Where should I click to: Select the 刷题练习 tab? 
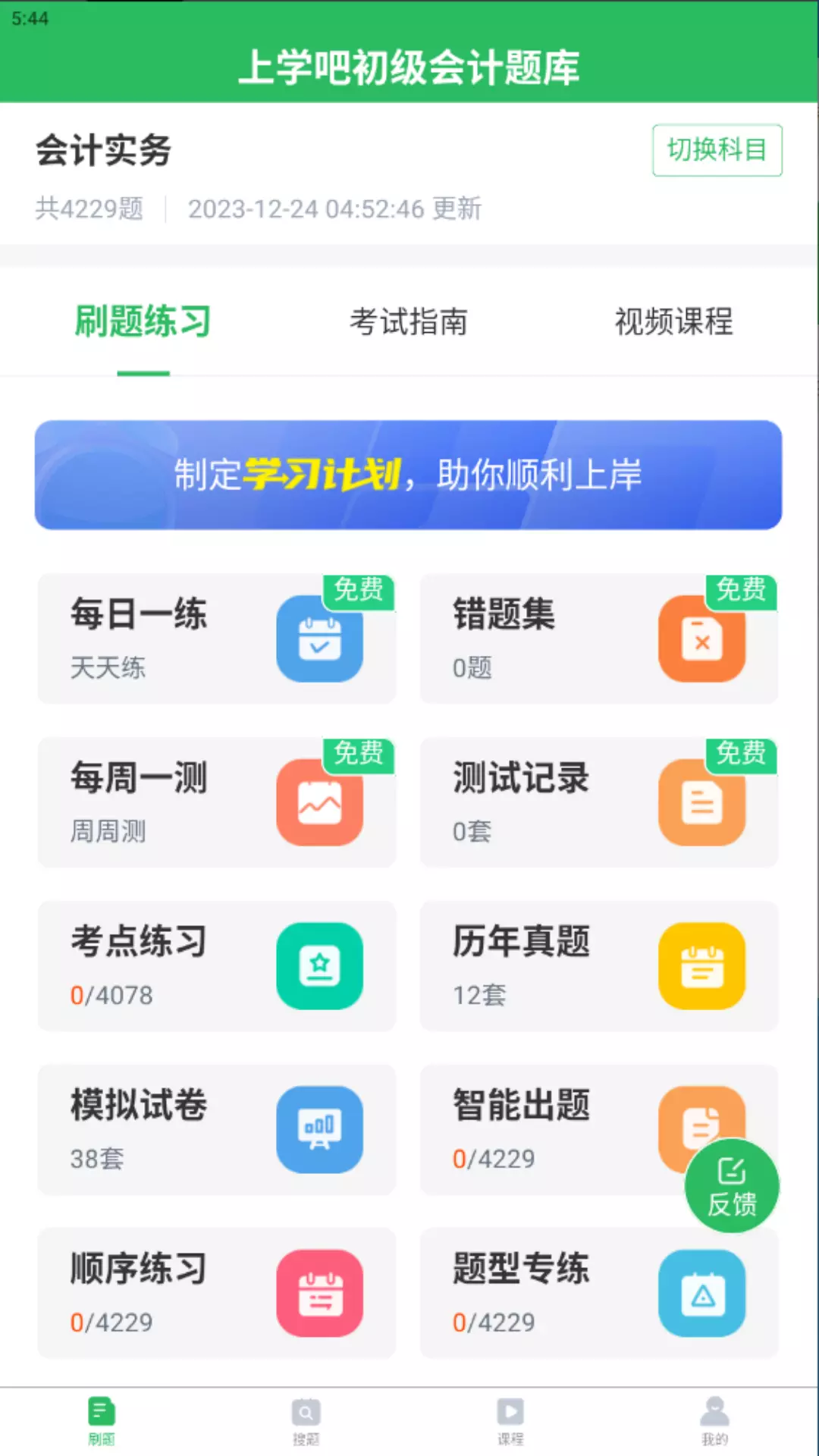click(x=143, y=322)
